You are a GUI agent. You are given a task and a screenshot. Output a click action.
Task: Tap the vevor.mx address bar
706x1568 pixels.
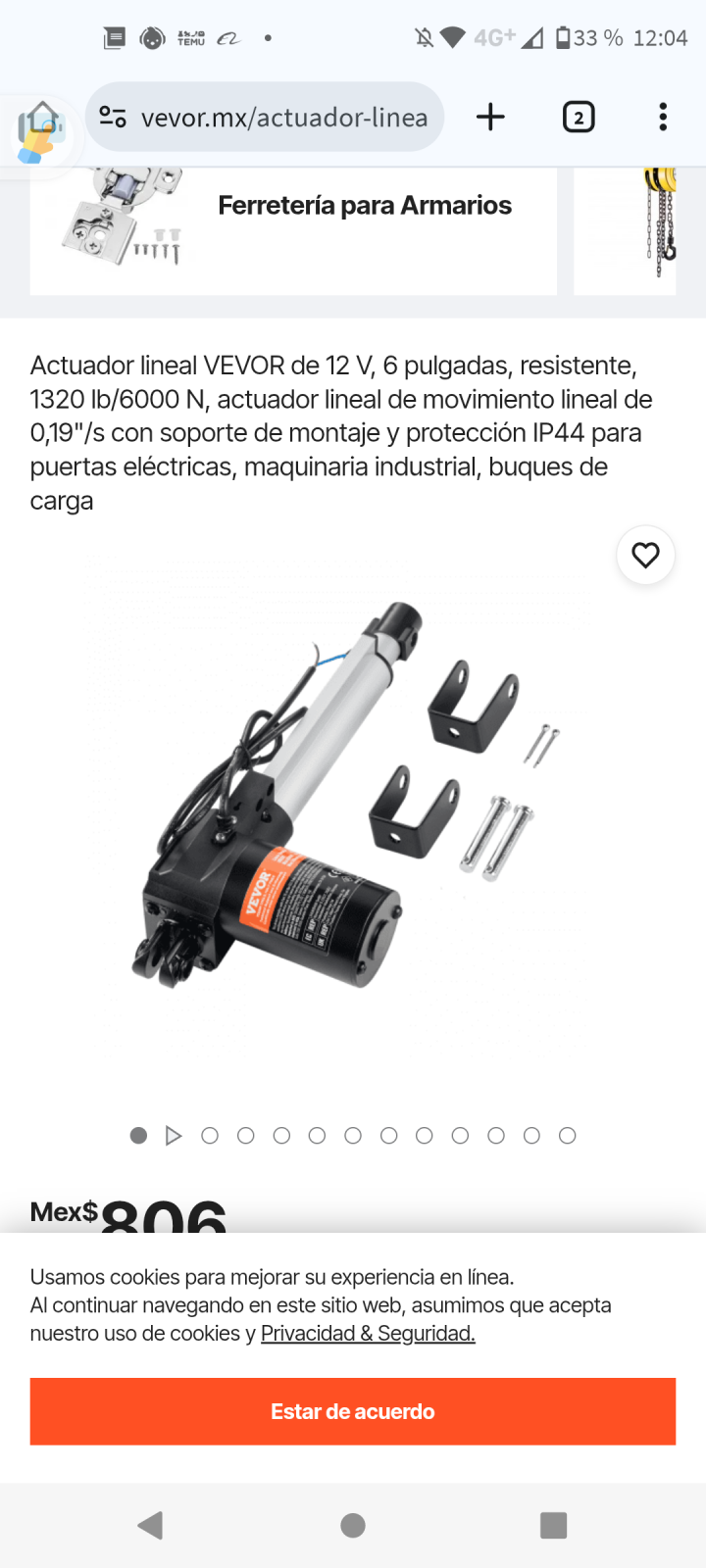pyautogui.click(x=265, y=117)
